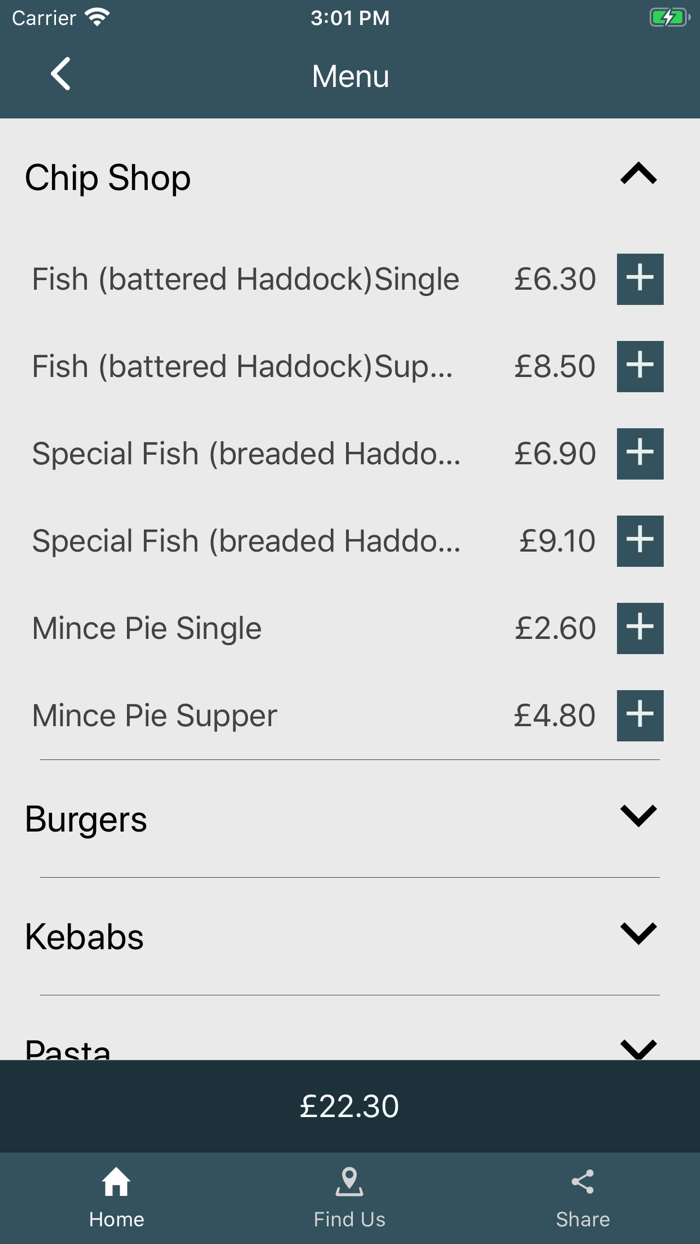Go back from the Menu screen
Screen dimensions: 700x1244
point(61,75)
